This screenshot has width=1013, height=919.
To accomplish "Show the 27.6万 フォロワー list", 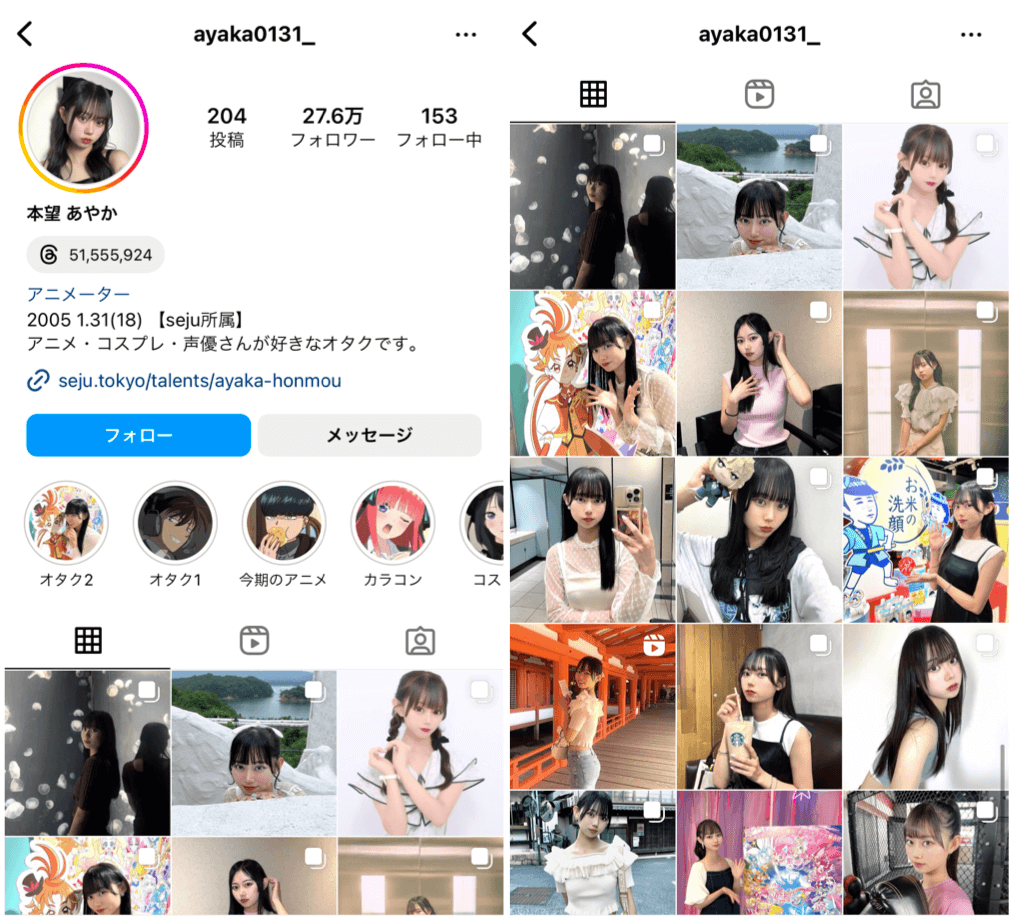I will pos(333,127).
